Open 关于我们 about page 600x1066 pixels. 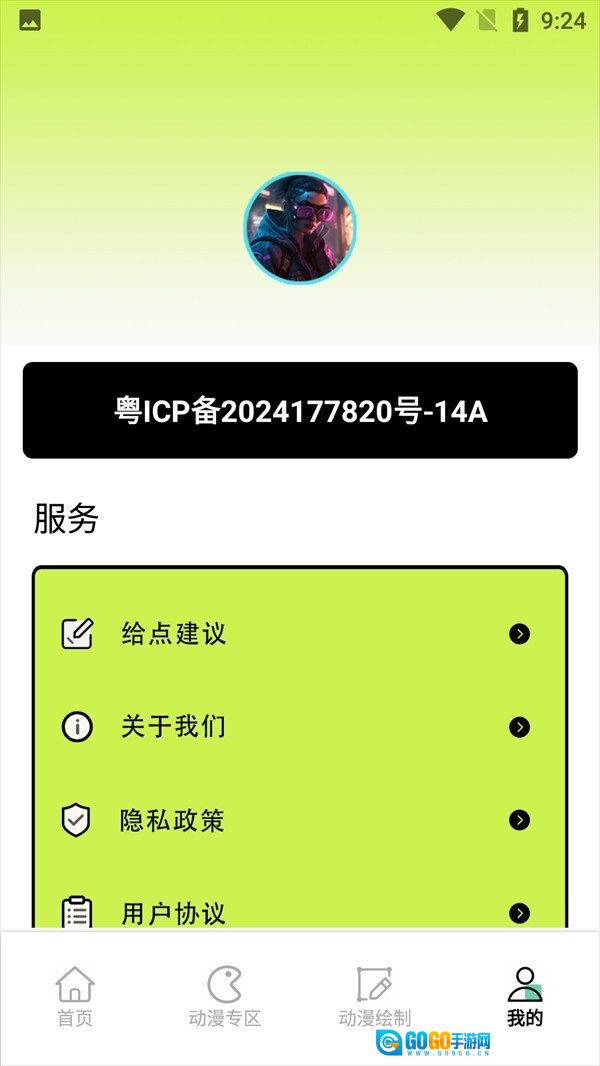click(298, 727)
